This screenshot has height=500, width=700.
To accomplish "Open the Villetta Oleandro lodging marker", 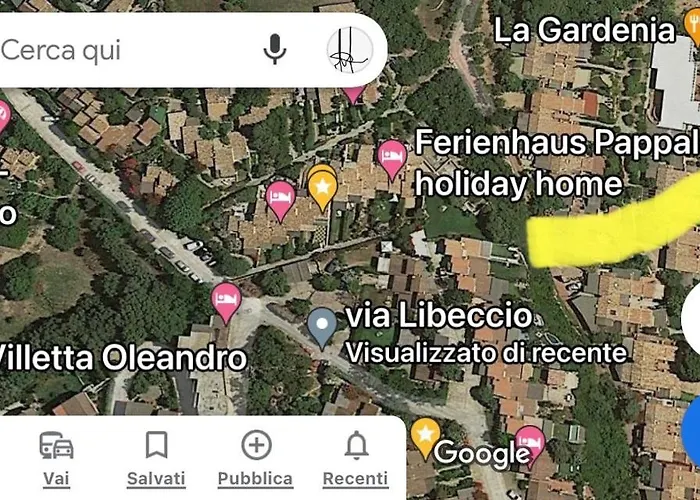I will pos(227,300).
